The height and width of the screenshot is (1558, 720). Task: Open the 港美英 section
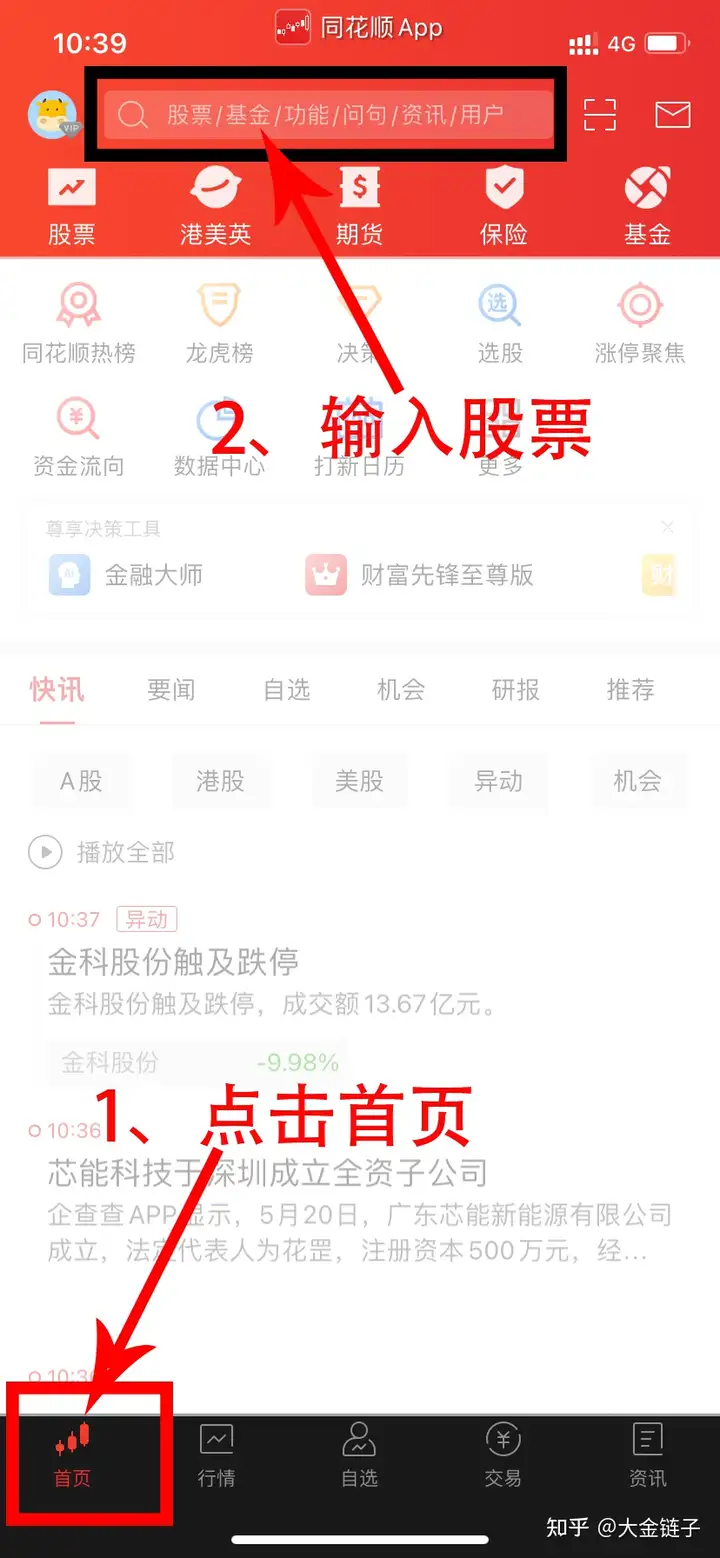tap(215, 206)
